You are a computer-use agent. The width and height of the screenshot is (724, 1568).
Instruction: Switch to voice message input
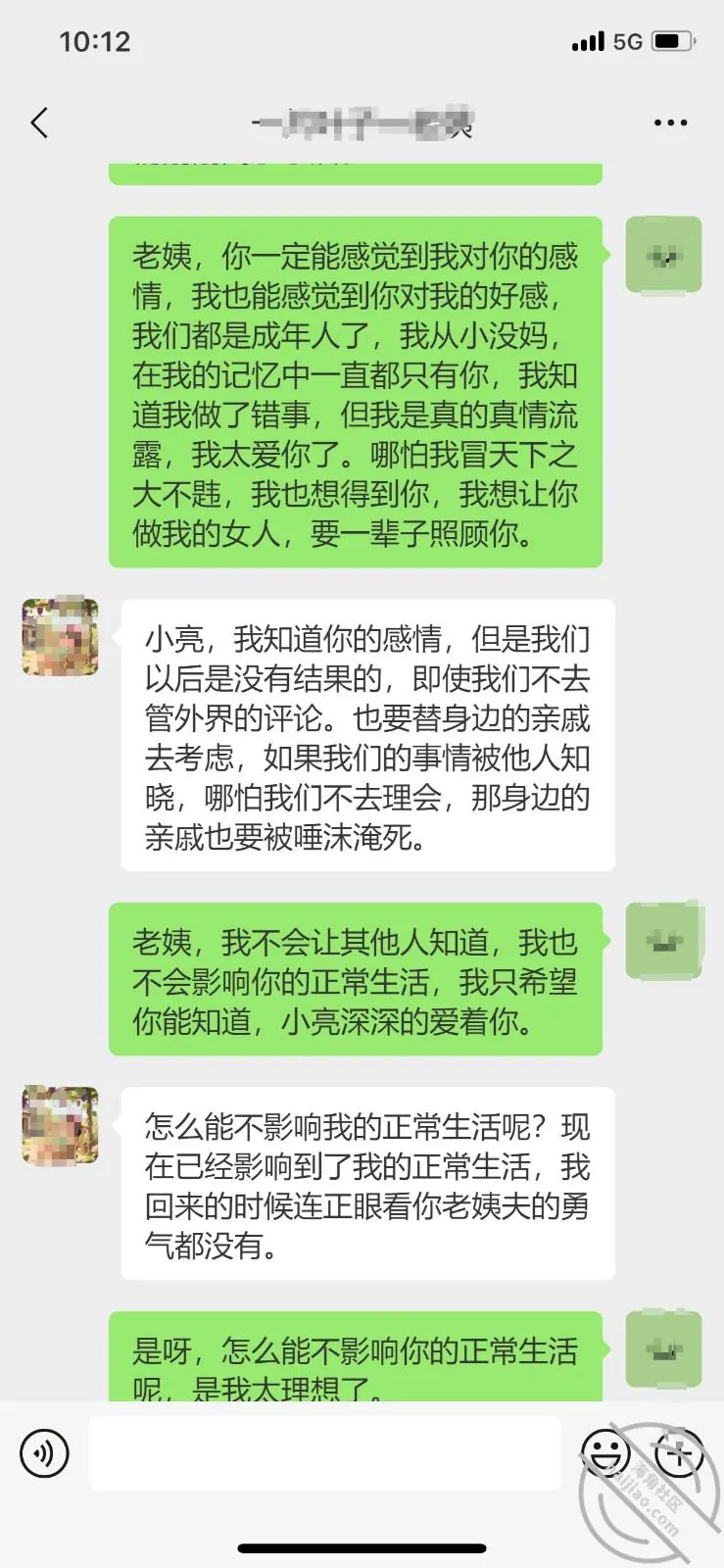point(44,1453)
